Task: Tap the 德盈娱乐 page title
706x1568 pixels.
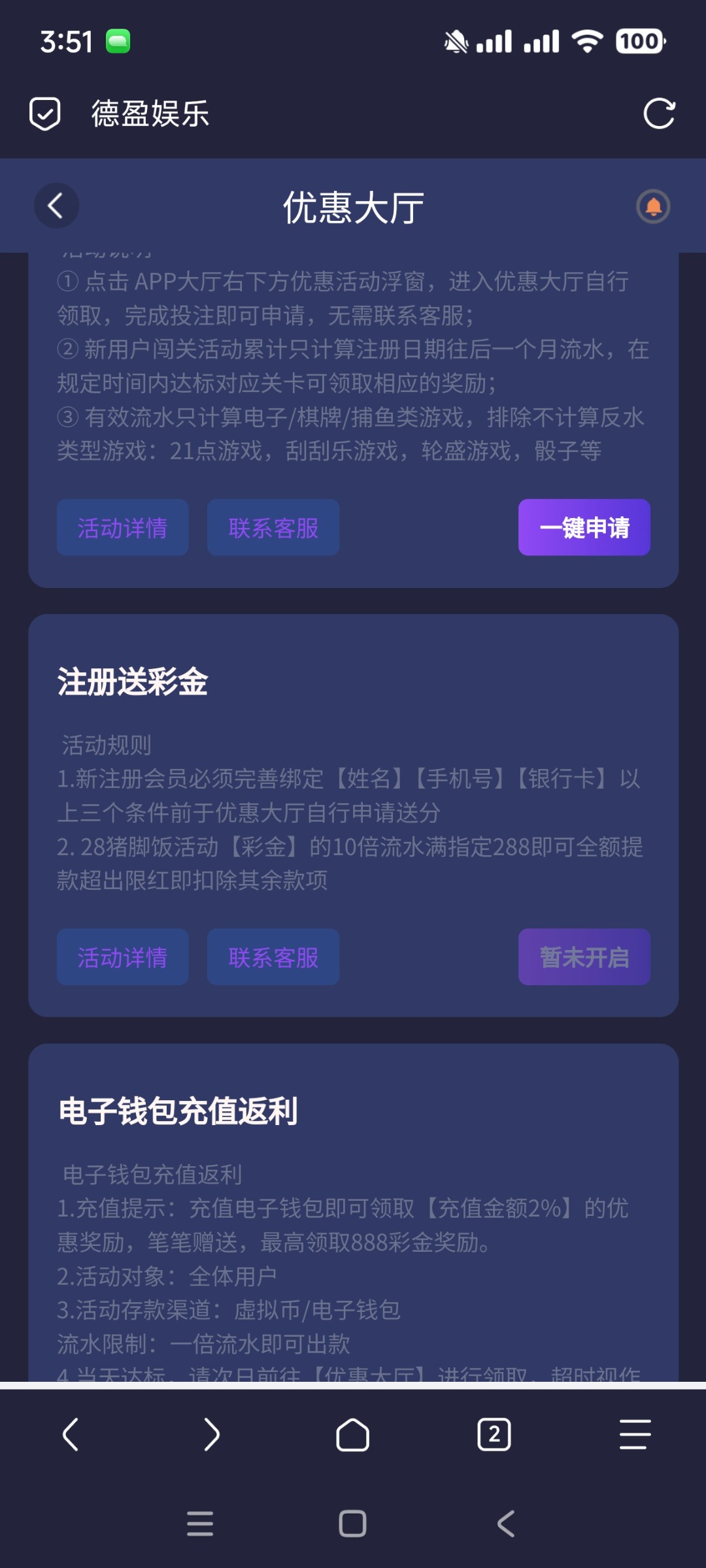Action: tap(149, 113)
